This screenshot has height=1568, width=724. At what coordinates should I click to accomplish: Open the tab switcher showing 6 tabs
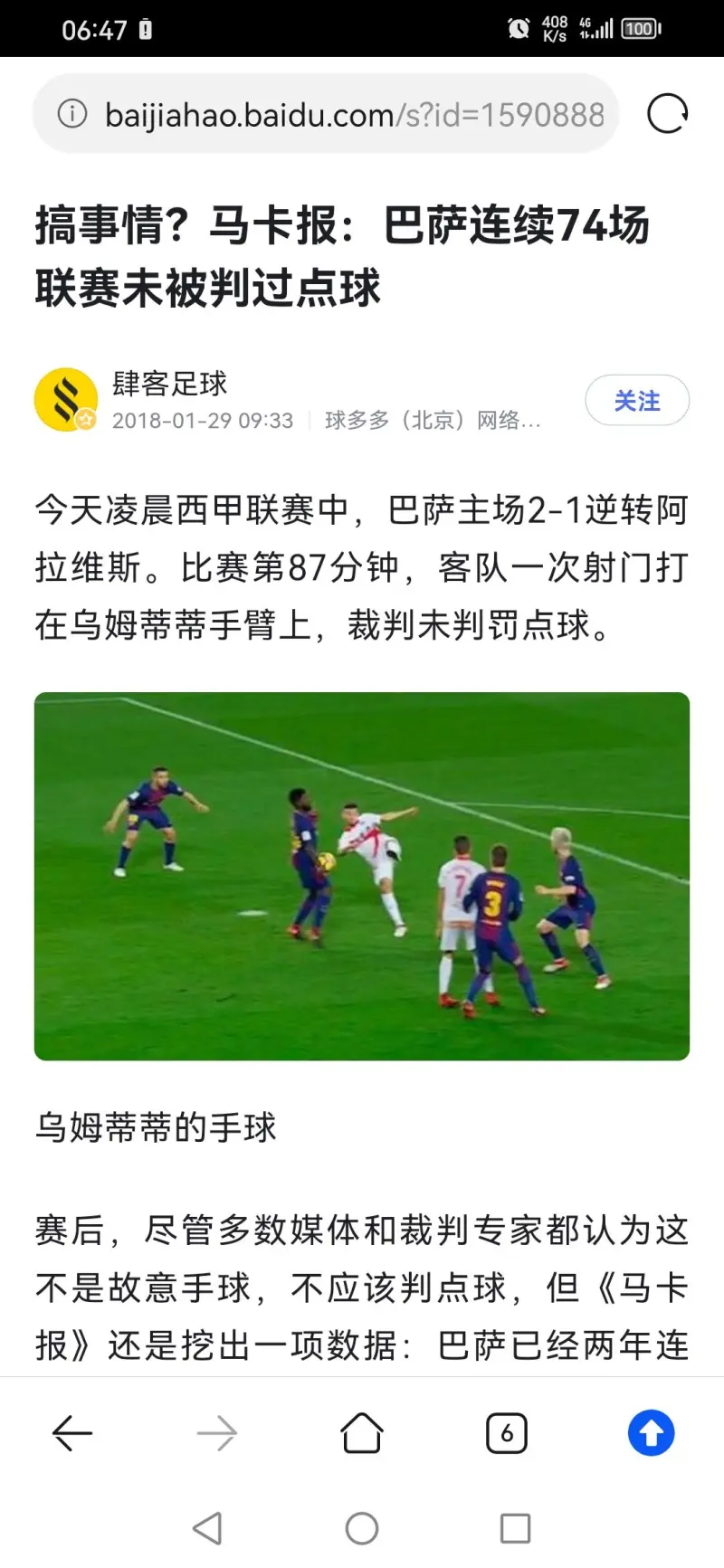(x=507, y=1433)
